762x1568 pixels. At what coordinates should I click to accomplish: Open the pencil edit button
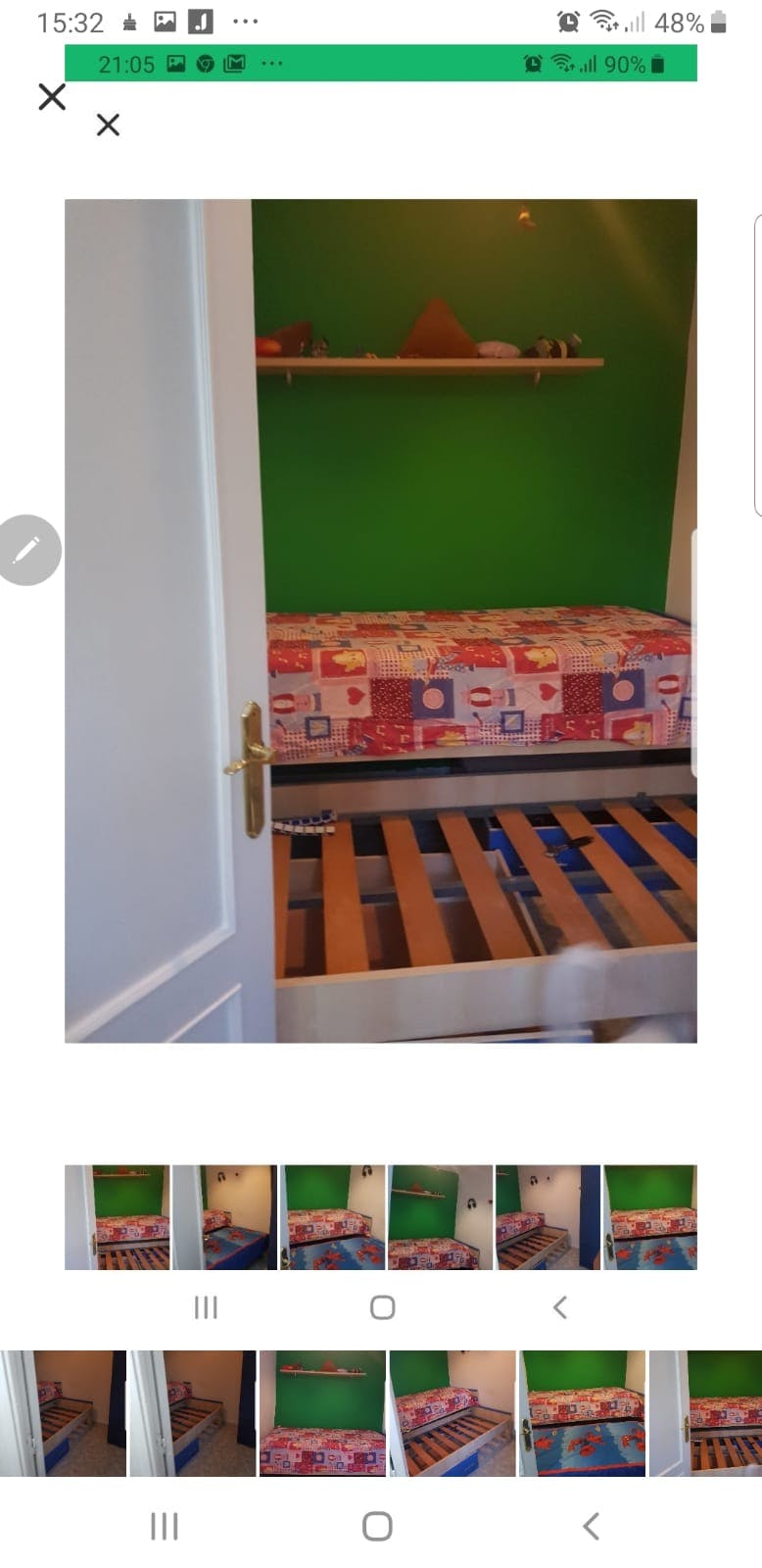(28, 550)
